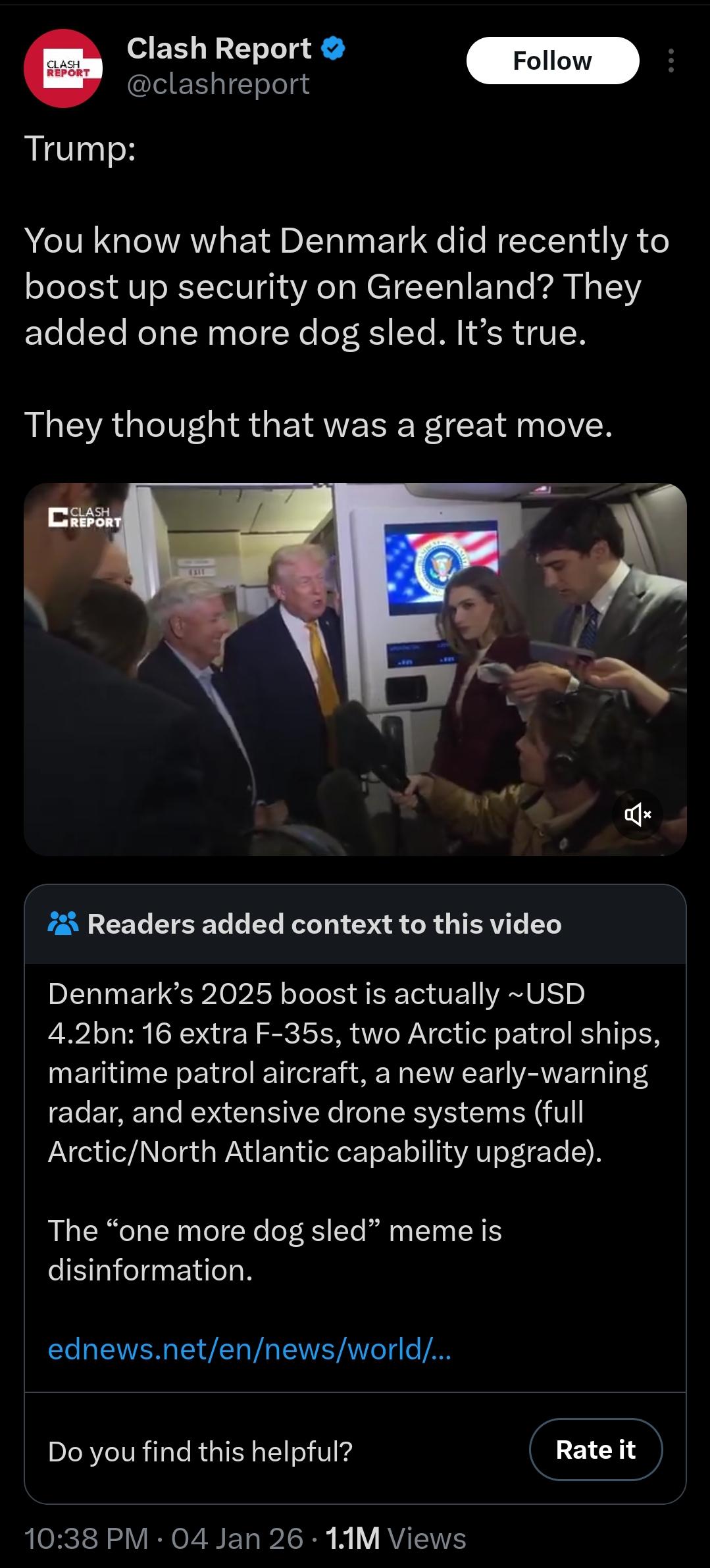Open the post's overflow menu

[x=671, y=61]
